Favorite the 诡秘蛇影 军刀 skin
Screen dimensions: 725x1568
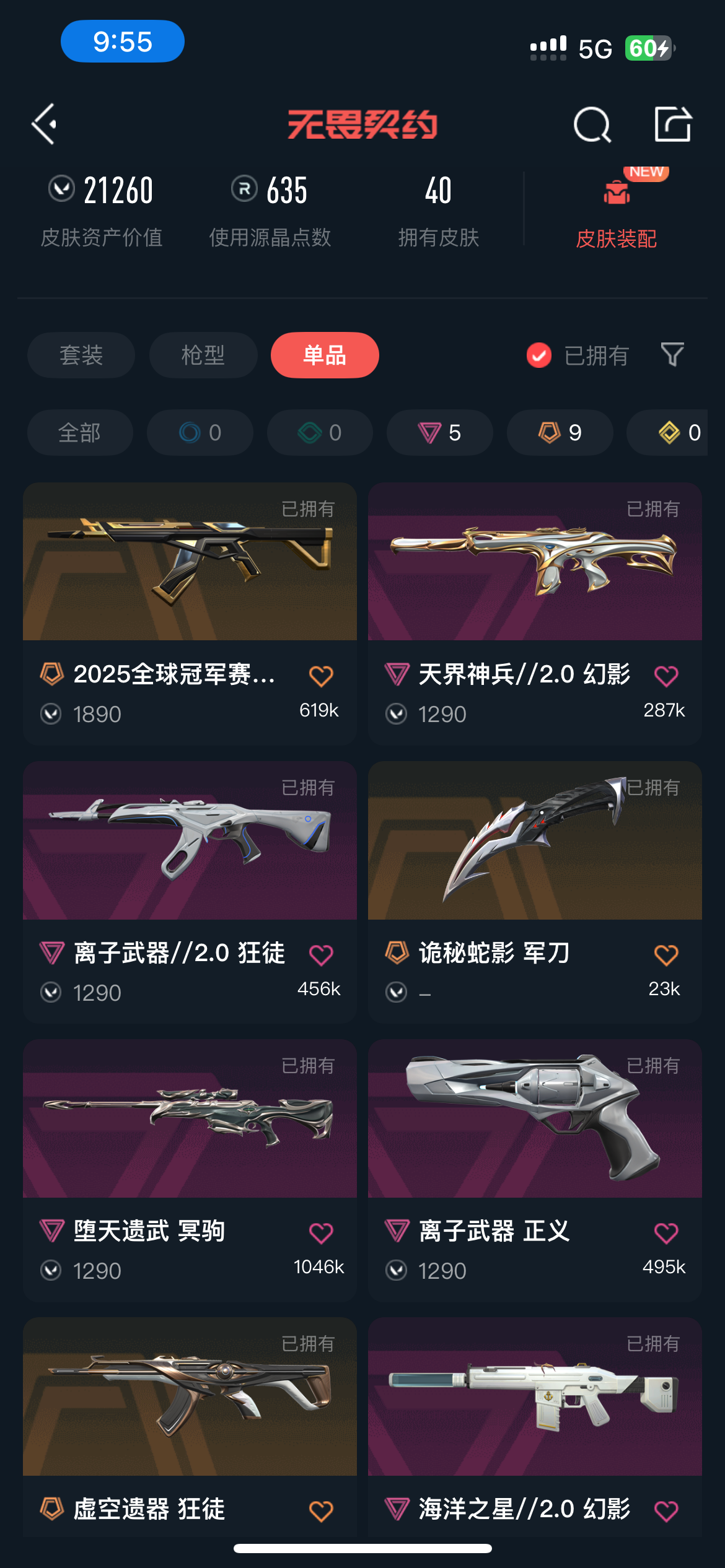(x=666, y=954)
